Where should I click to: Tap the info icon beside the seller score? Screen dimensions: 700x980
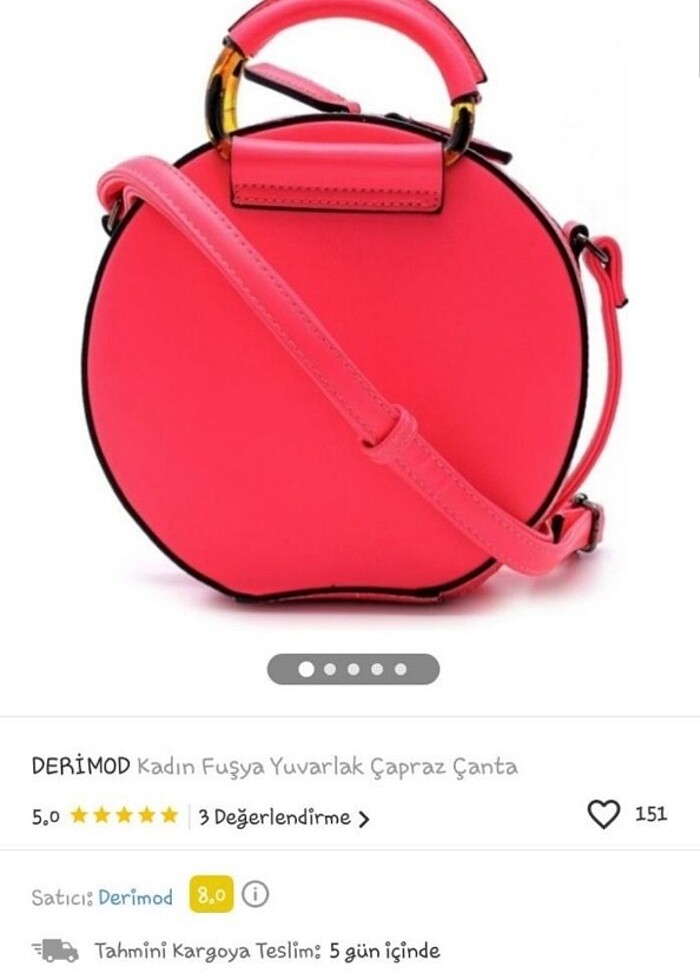[255, 894]
